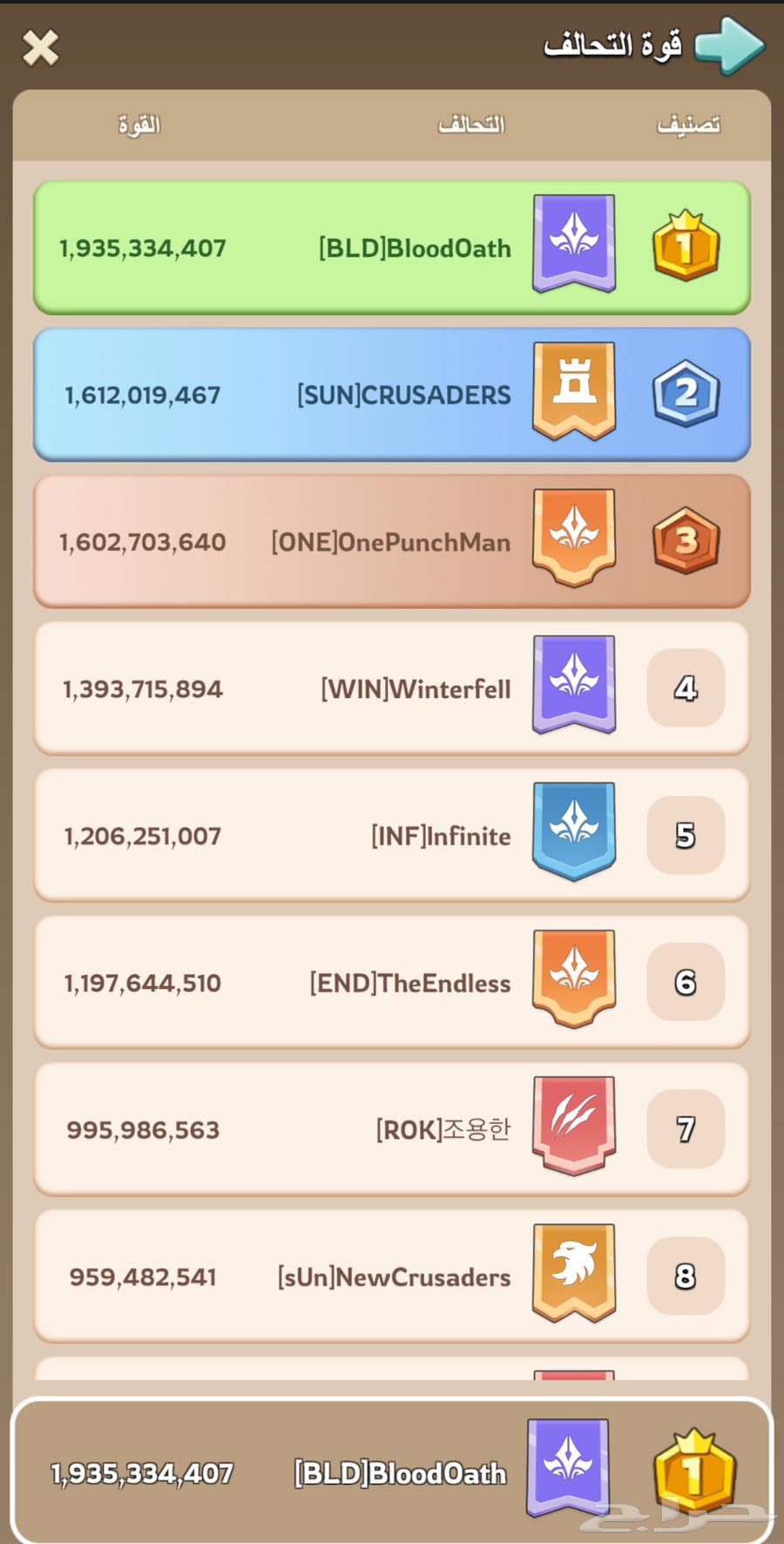
Task: Tap my alliance bar at the bottom
Action: [x=391, y=1473]
